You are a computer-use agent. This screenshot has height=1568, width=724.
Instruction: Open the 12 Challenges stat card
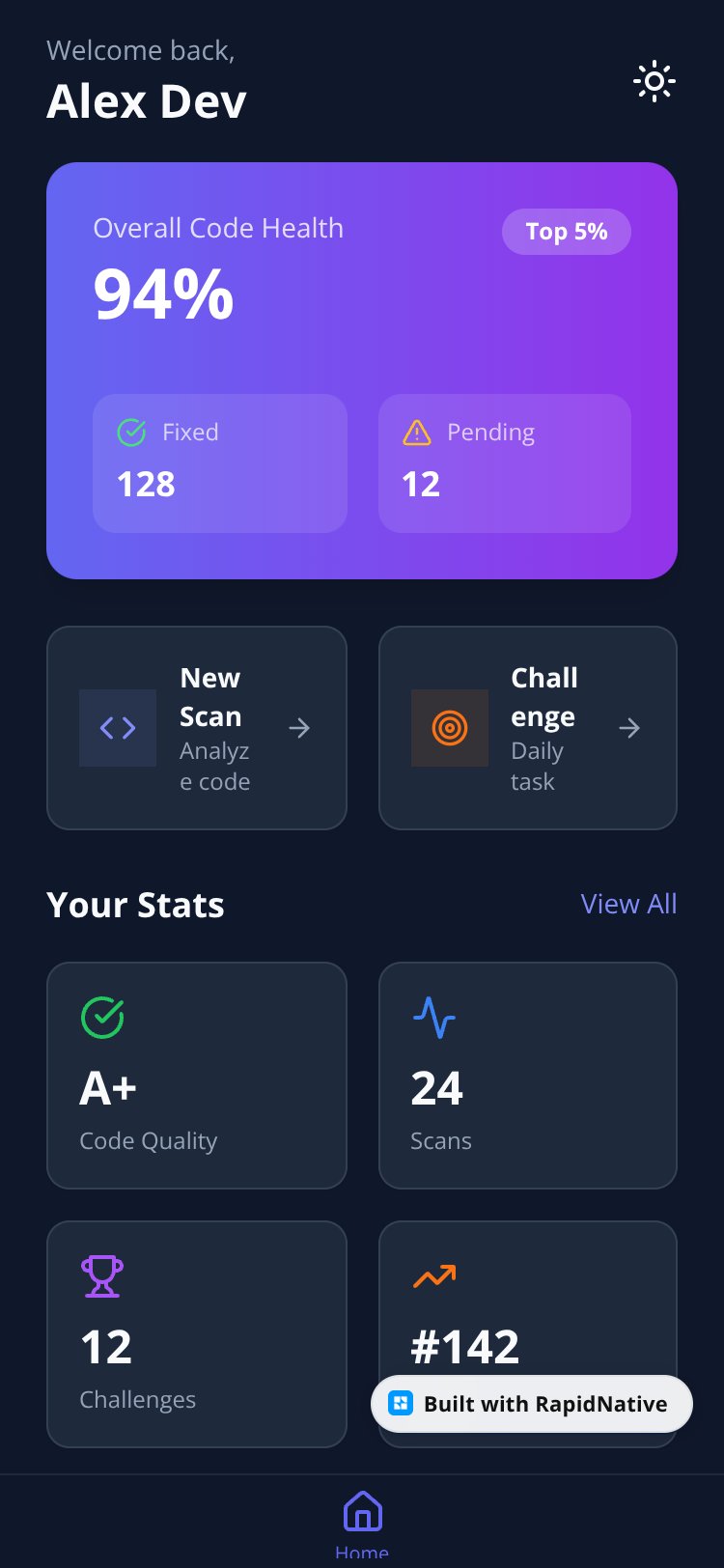197,1334
